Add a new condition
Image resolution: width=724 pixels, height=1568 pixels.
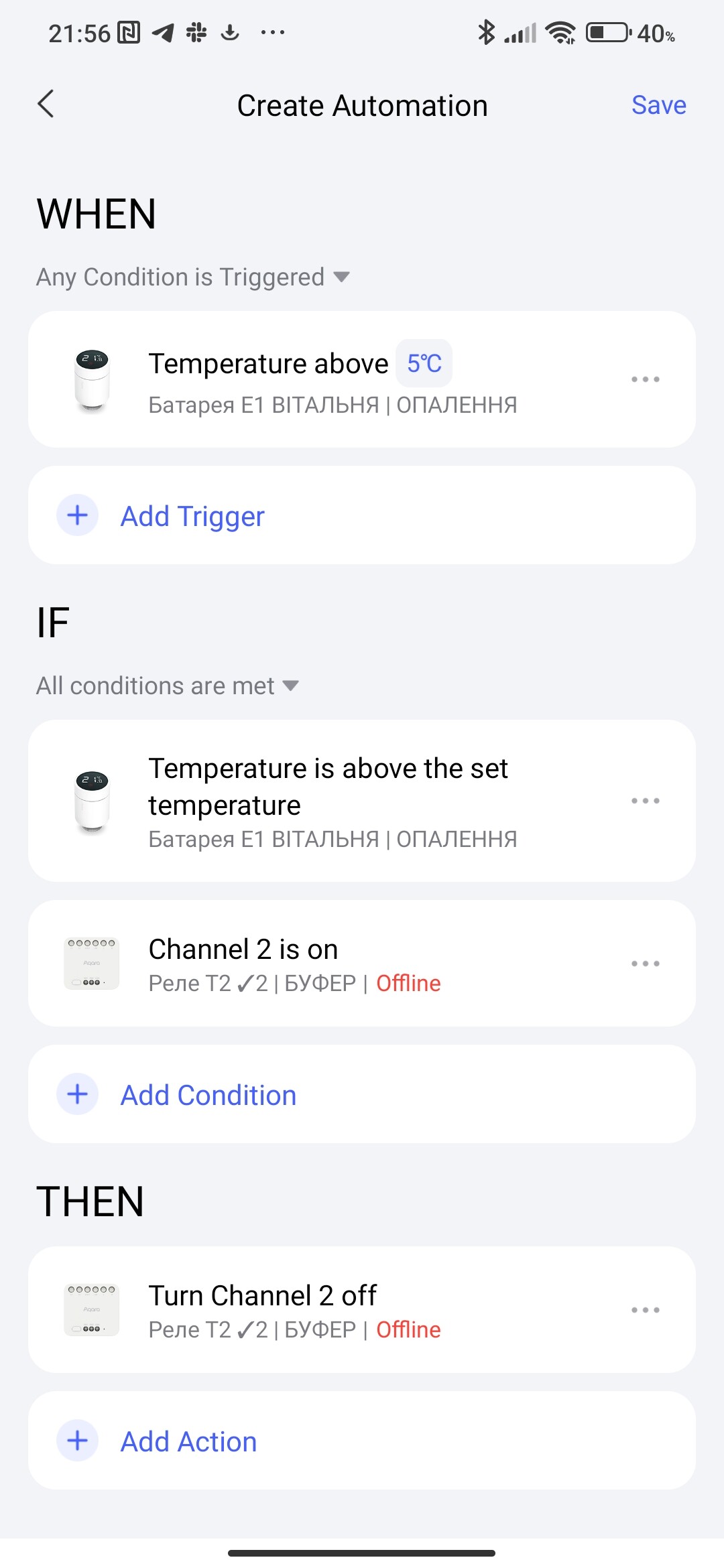[x=208, y=1095]
